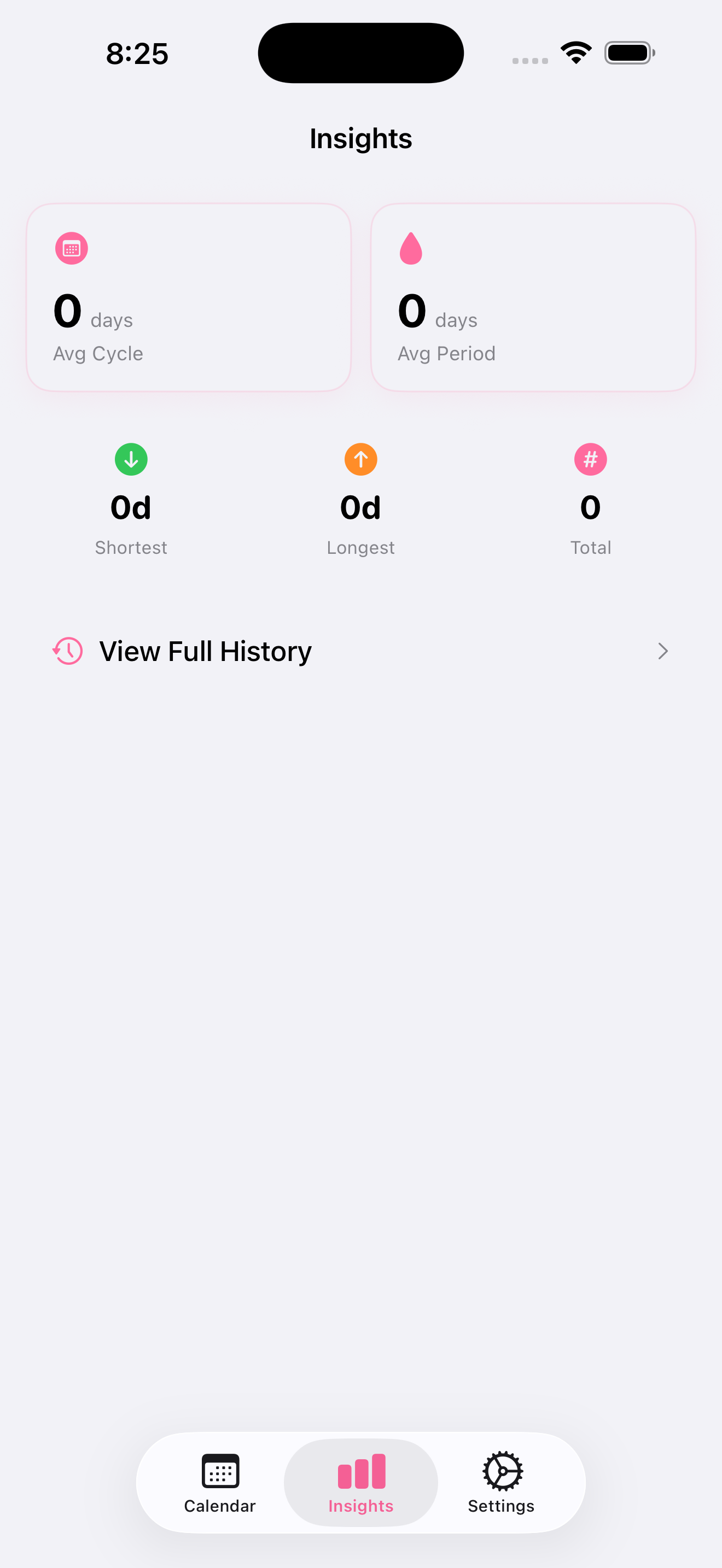Tap the Insights page title
Image resolution: width=722 pixels, height=1568 pixels.
tap(360, 138)
